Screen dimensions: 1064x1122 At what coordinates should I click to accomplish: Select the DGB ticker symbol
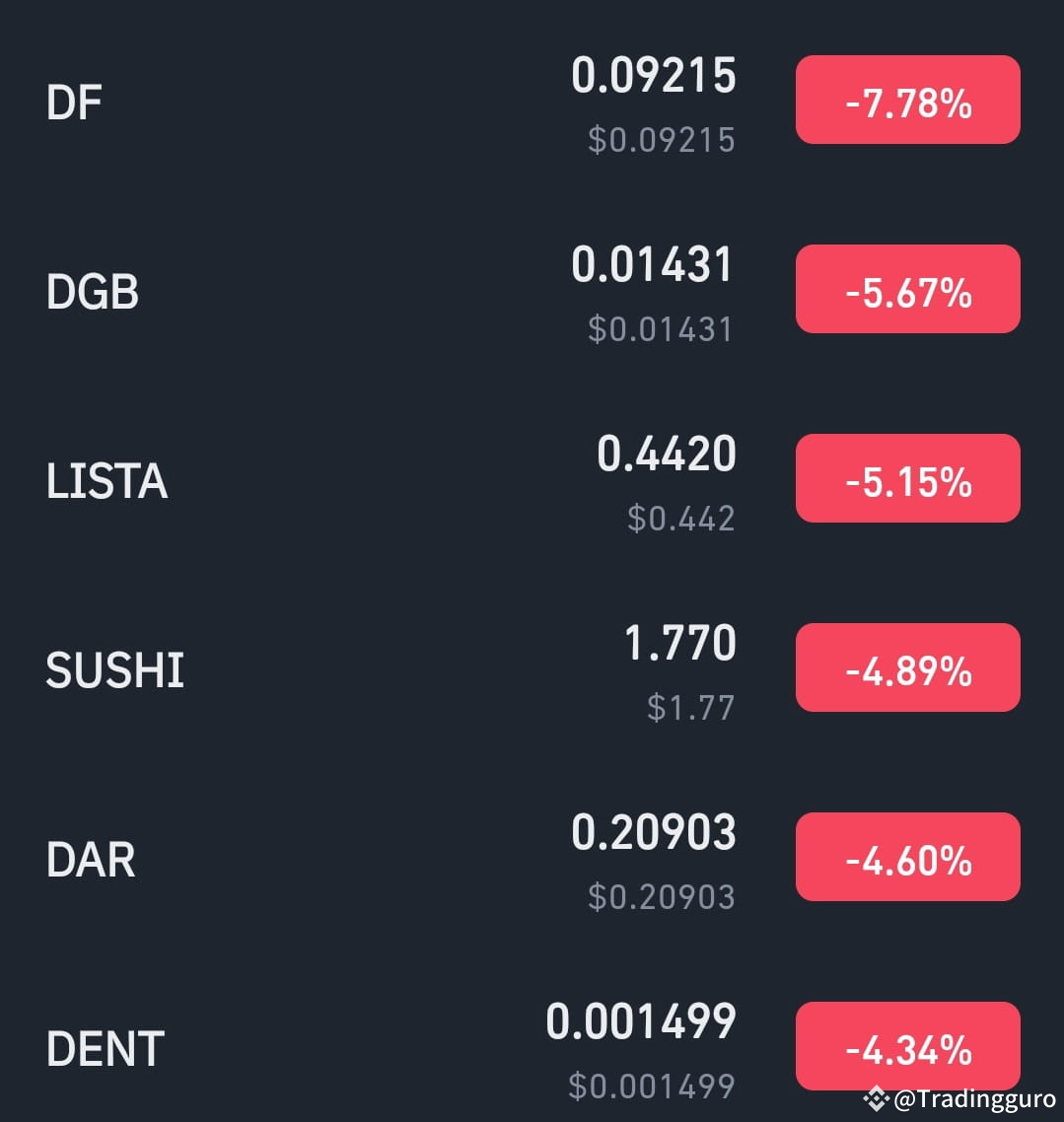pos(93,289)
